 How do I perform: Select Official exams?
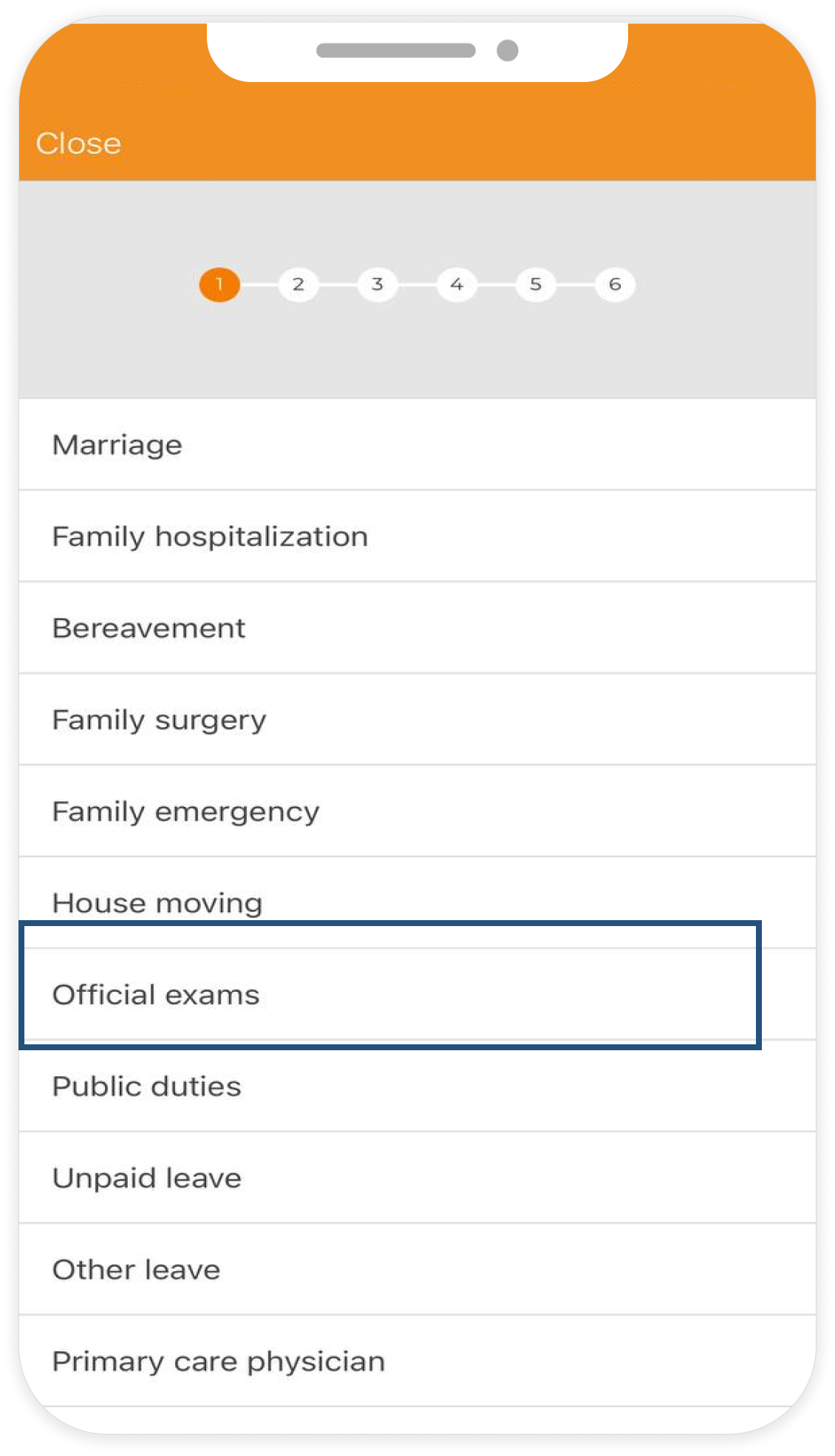(x=156, y=995)
